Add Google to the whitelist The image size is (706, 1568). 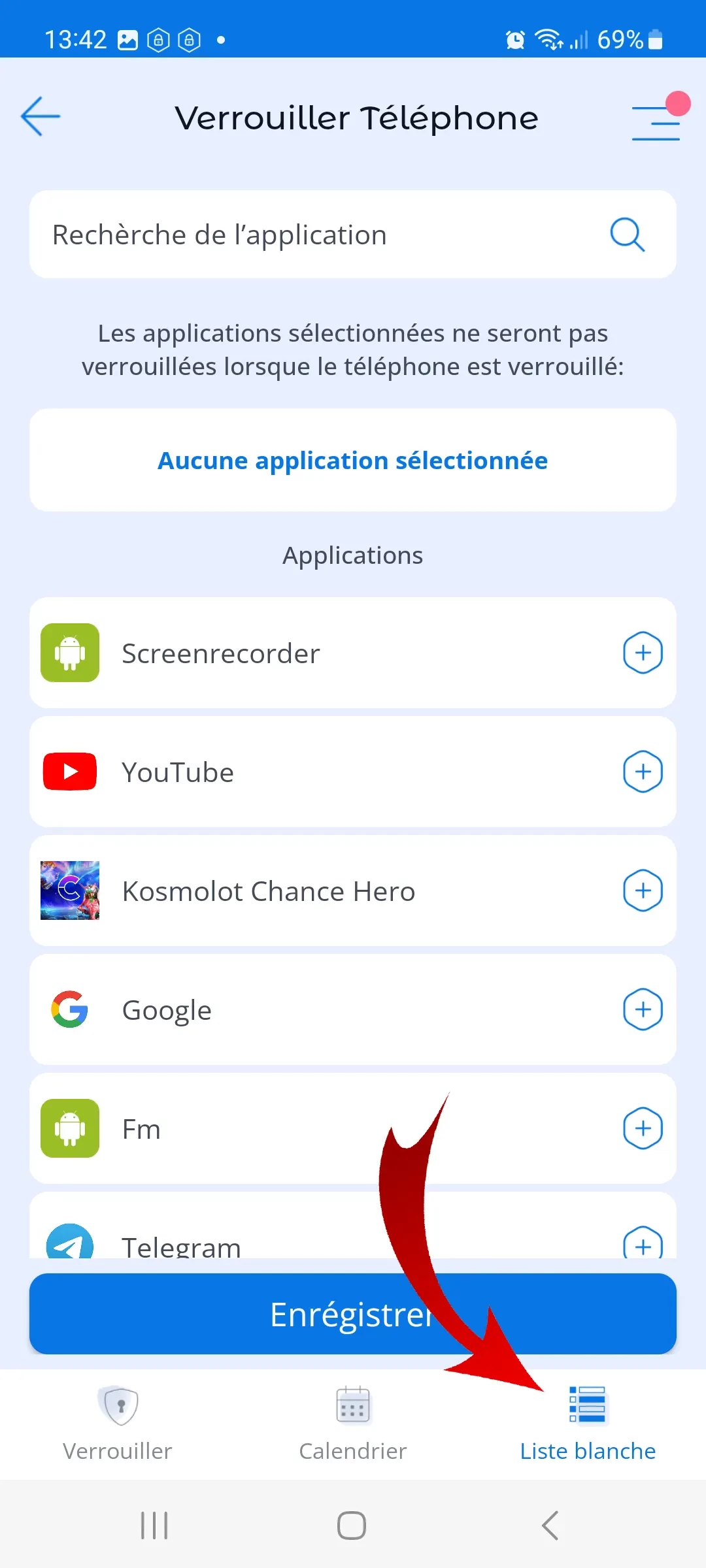point(643,1009)
